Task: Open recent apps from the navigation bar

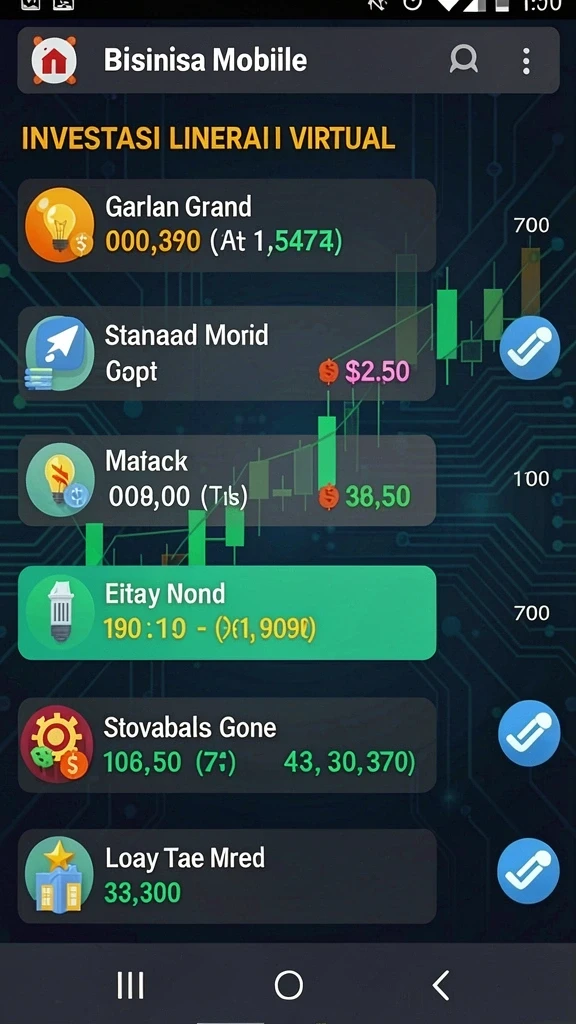Action: click(130, 985)
